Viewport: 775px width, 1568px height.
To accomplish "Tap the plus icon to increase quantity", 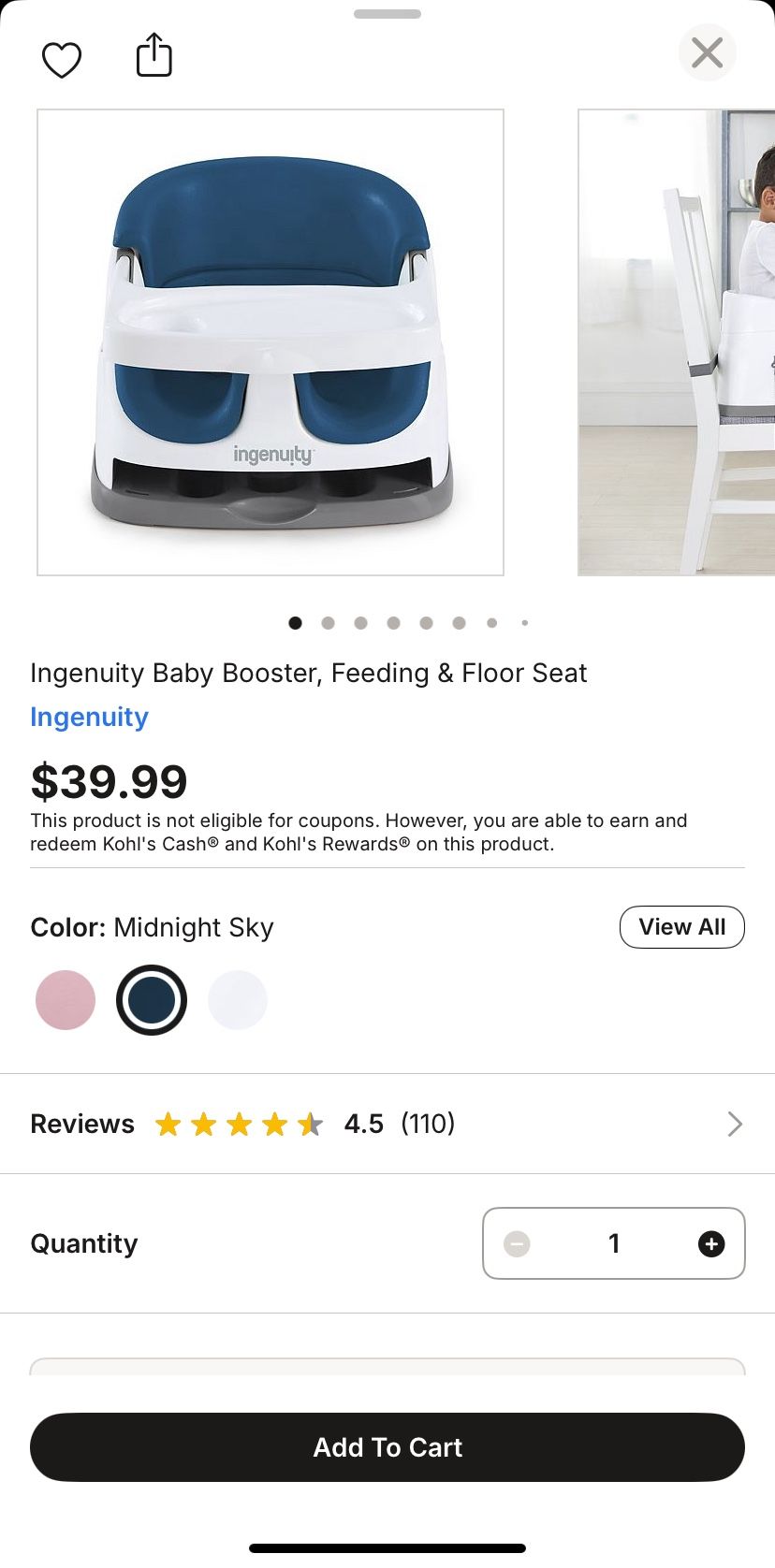I will (x=710, y=1243).
